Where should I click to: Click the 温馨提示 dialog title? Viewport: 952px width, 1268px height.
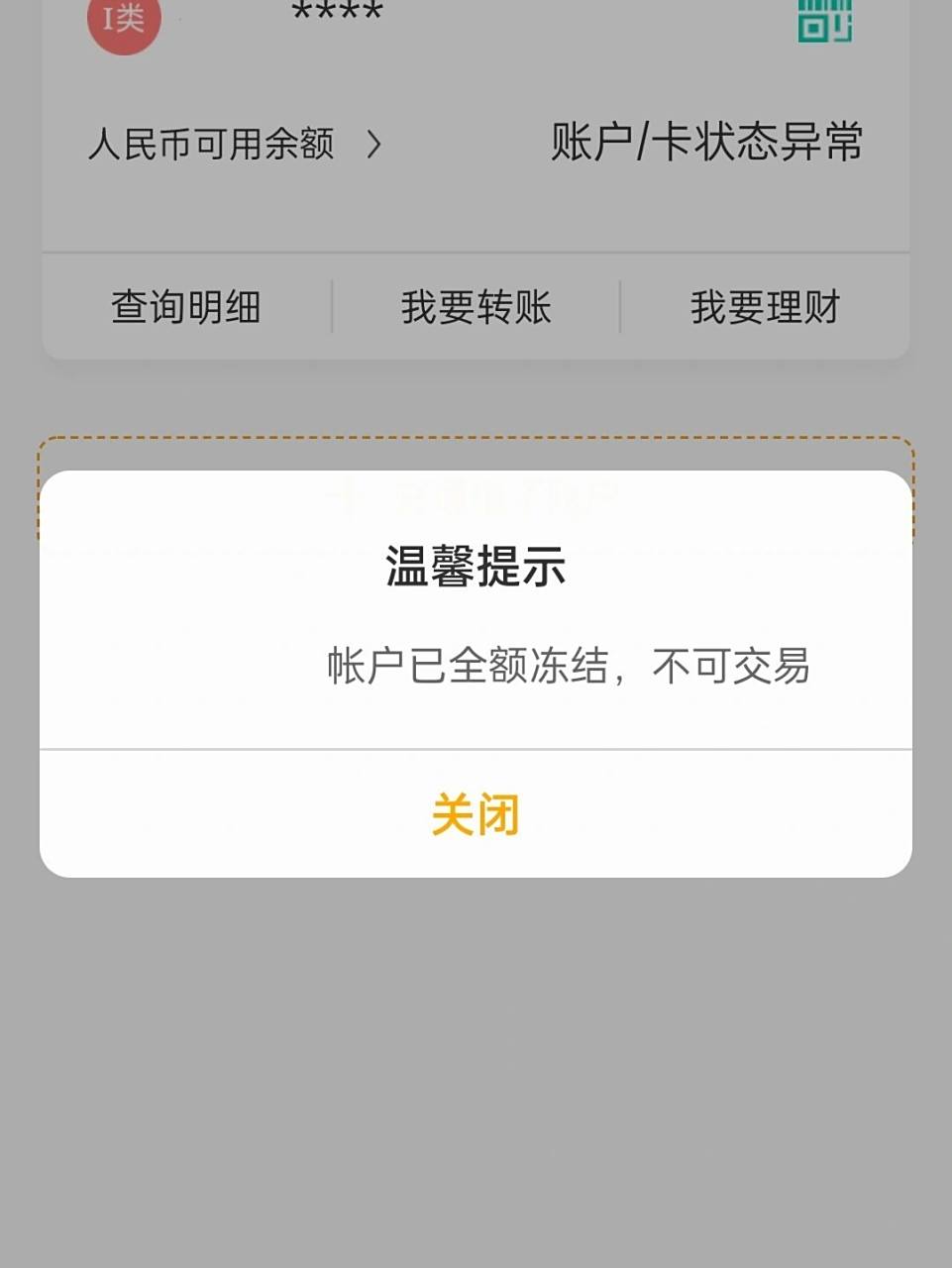pos(476,567)
